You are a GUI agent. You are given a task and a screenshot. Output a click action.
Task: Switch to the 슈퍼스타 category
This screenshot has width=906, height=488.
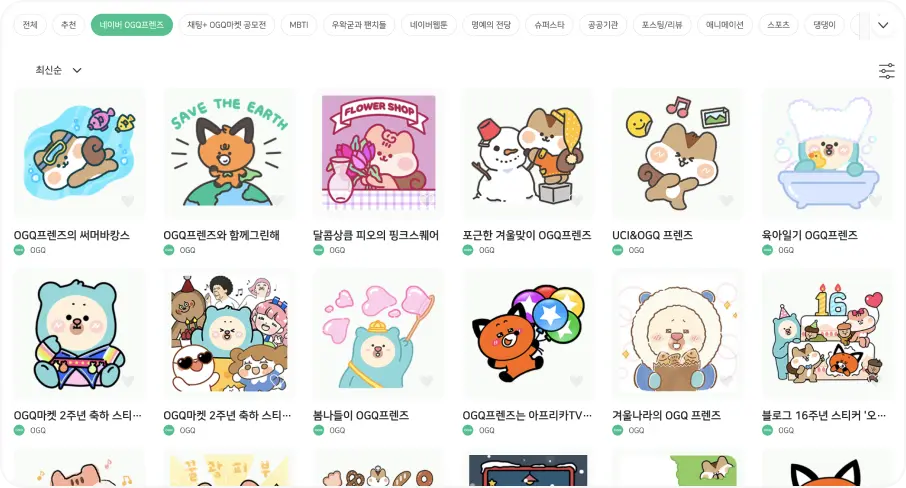550,25
